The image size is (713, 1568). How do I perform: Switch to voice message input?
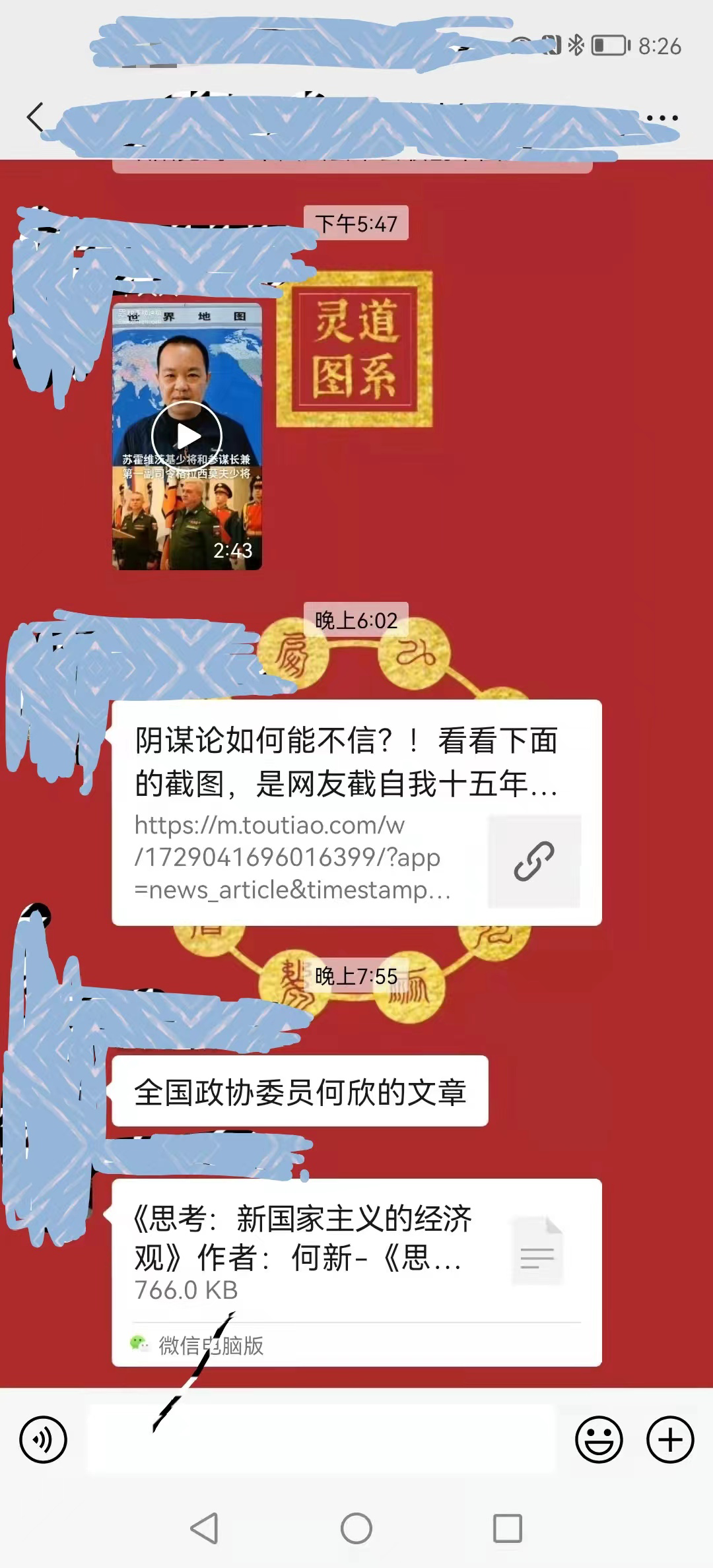pyautogui.click(x=44, y=1439)
